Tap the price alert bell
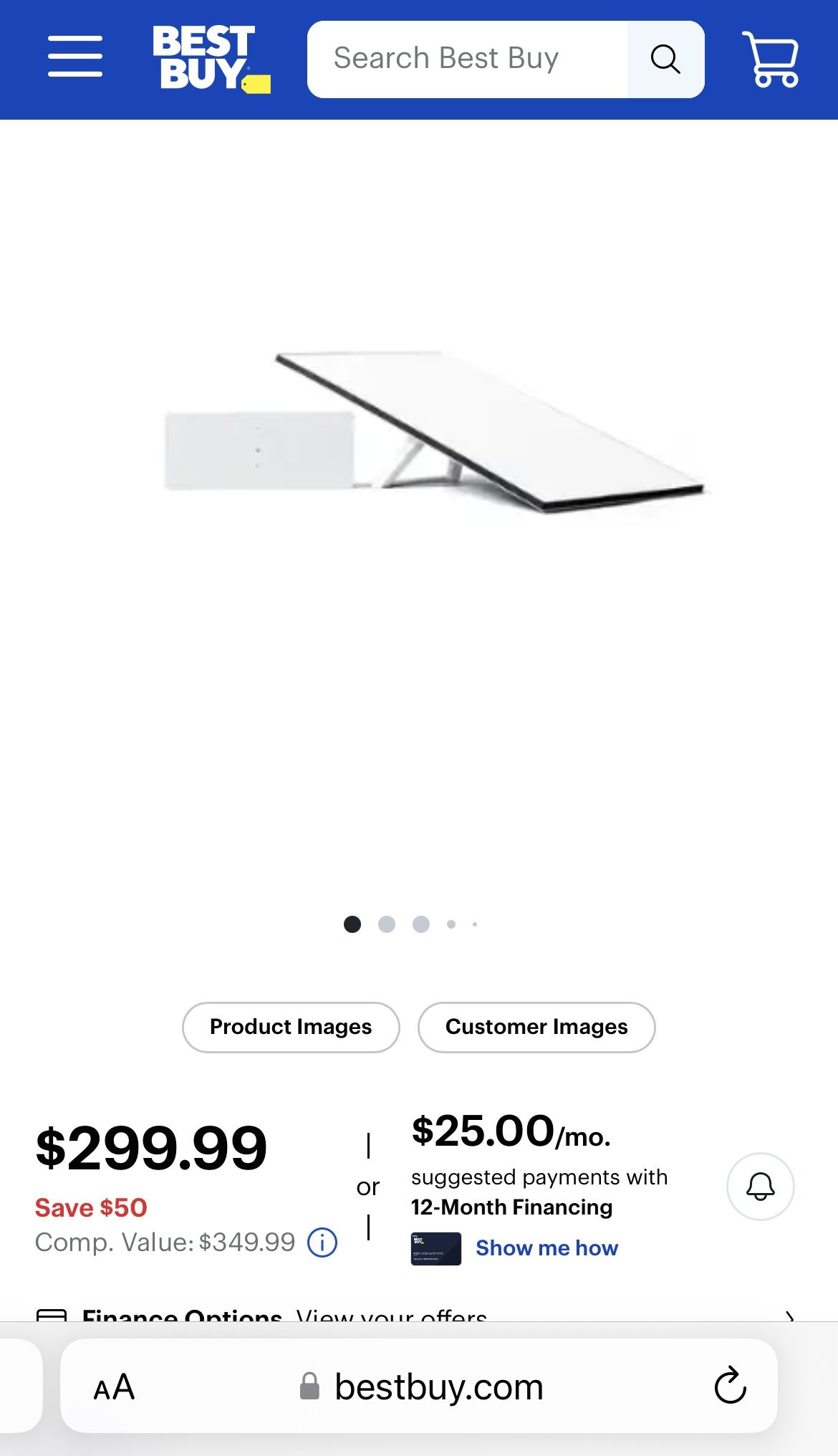Screen dimensions: 838x1456 coord(760,1186)
